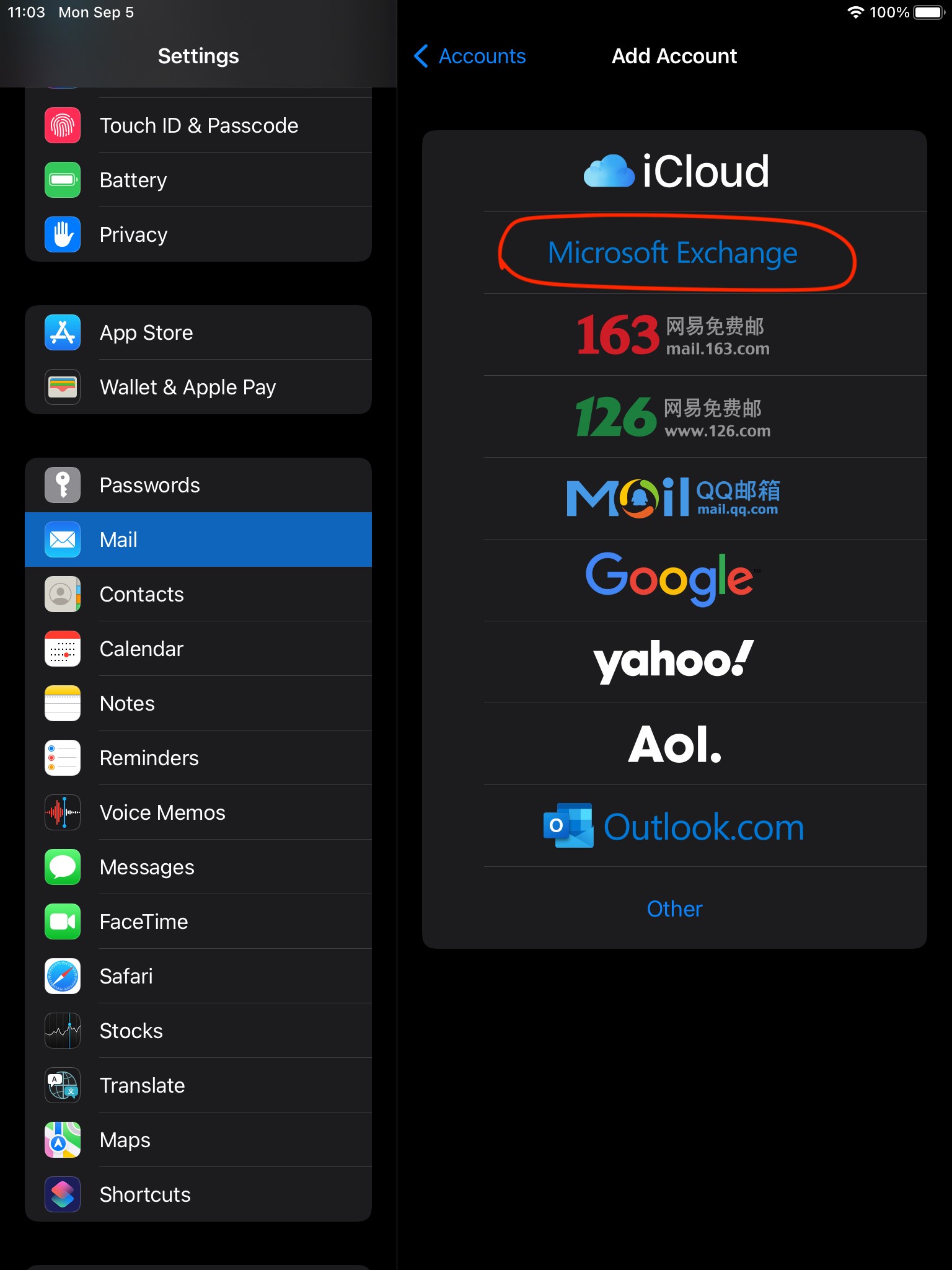Open Safari settings

pyautogui.click(x=198, y=976)
